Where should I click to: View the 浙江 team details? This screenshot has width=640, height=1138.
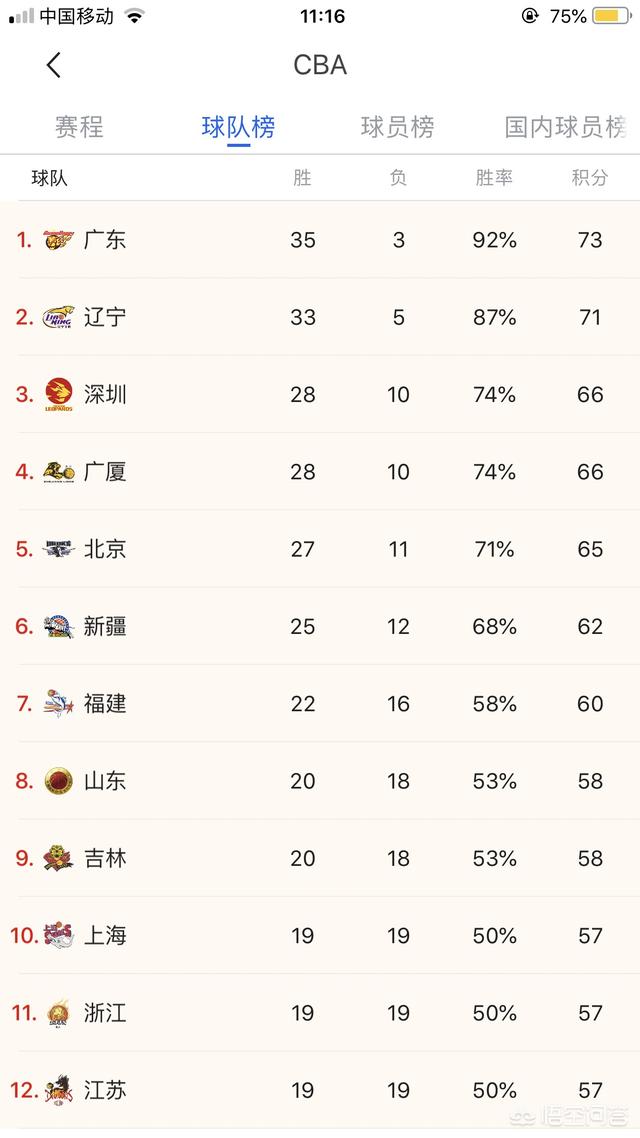pos(320,1013)
